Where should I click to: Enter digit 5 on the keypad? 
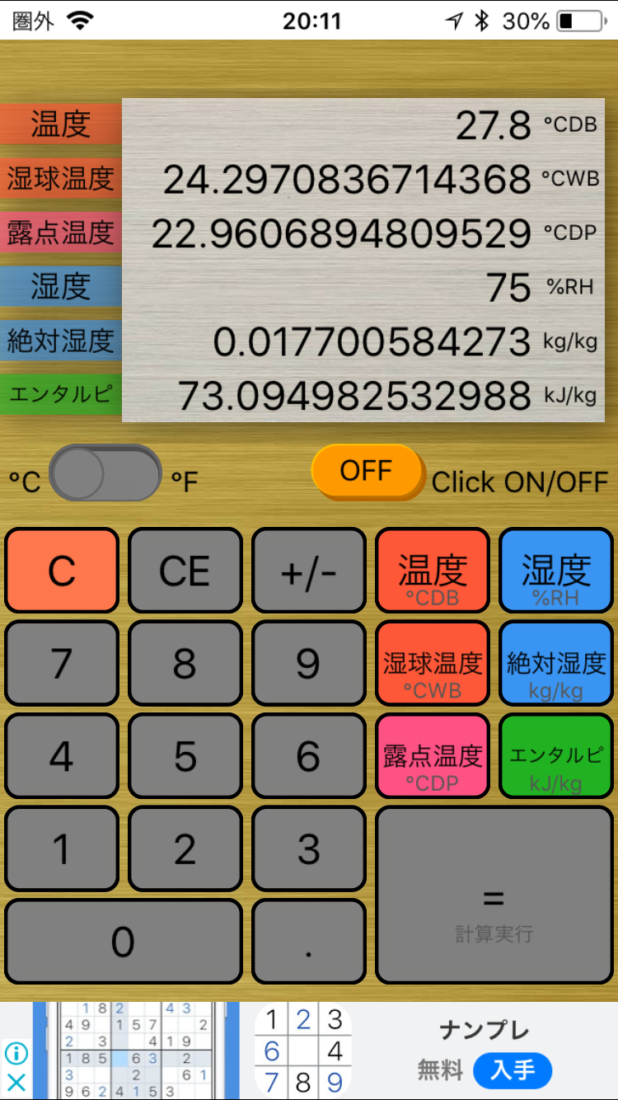tap(185, 756)
